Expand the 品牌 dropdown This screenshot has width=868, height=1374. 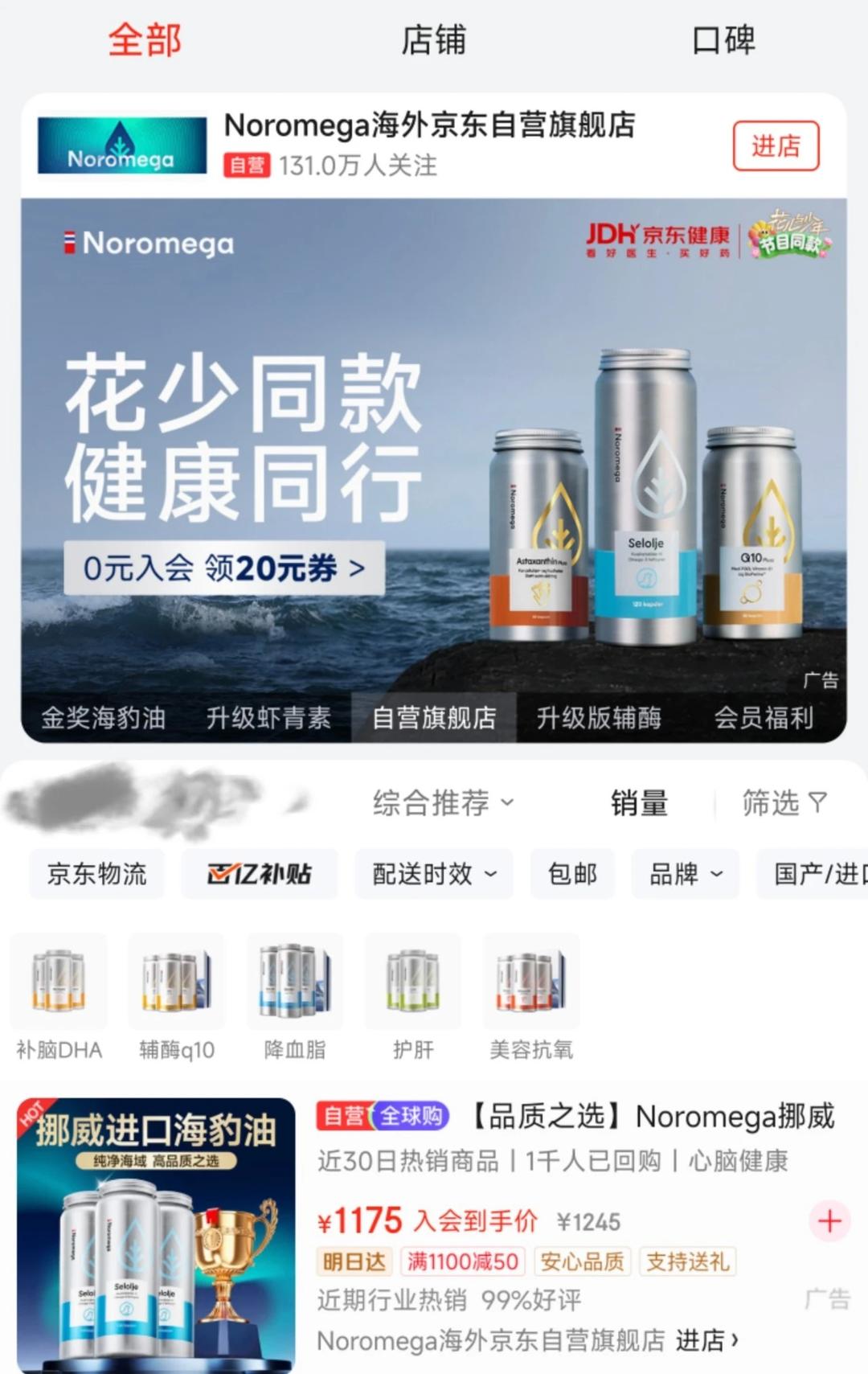(x=686, y=874)
